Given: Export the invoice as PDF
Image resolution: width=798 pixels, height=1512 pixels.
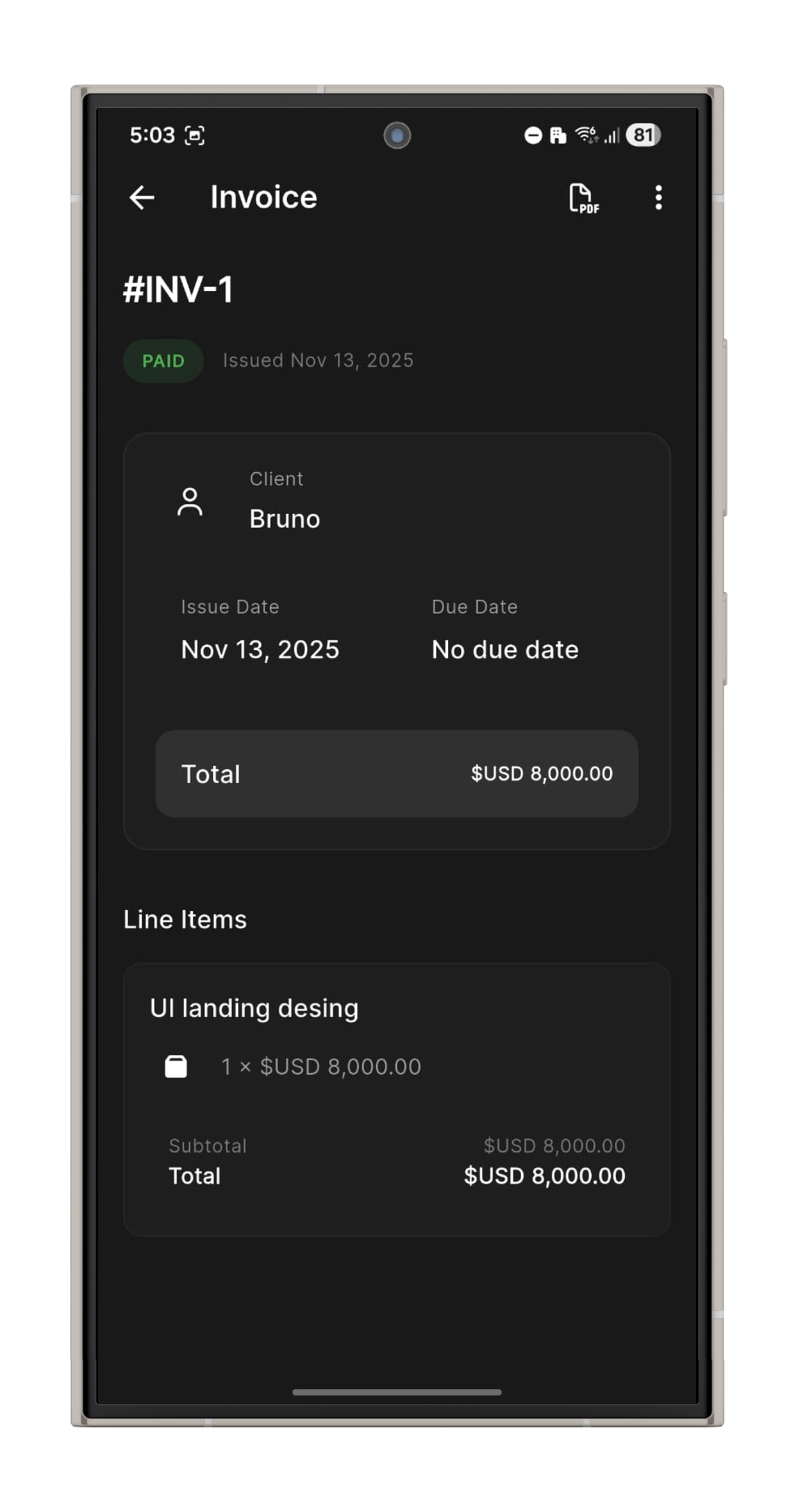Looking at the screenshot, I should pos(583,198).
